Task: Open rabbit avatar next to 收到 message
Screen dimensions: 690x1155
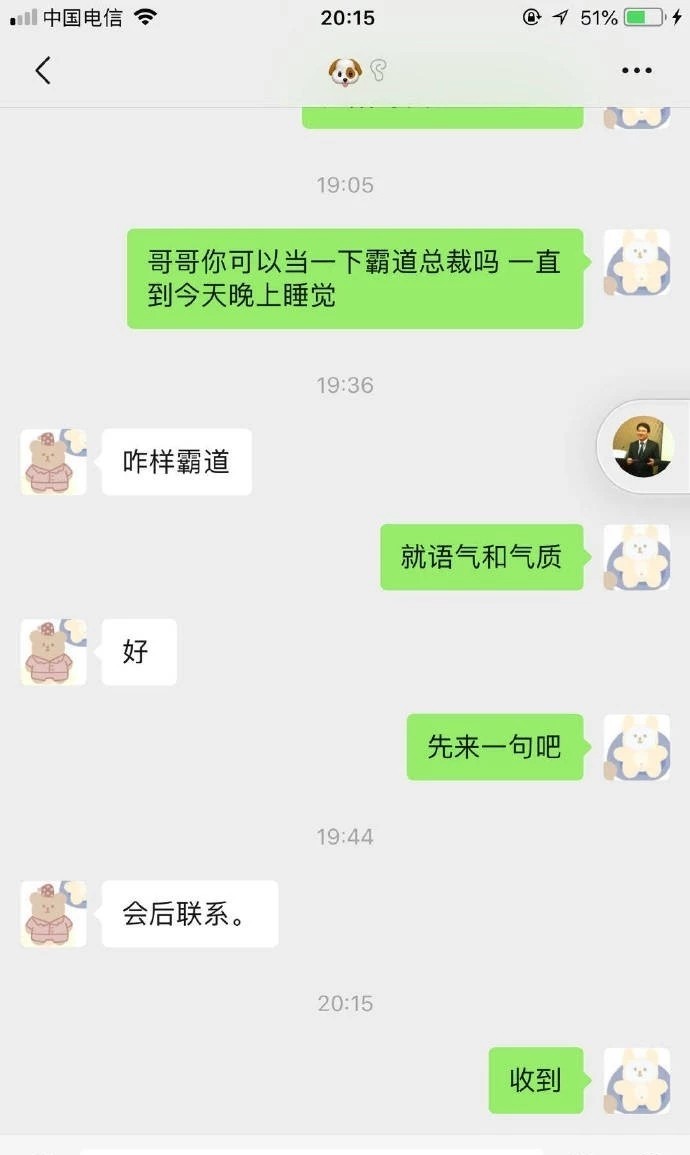Action: click(637, 1081)
